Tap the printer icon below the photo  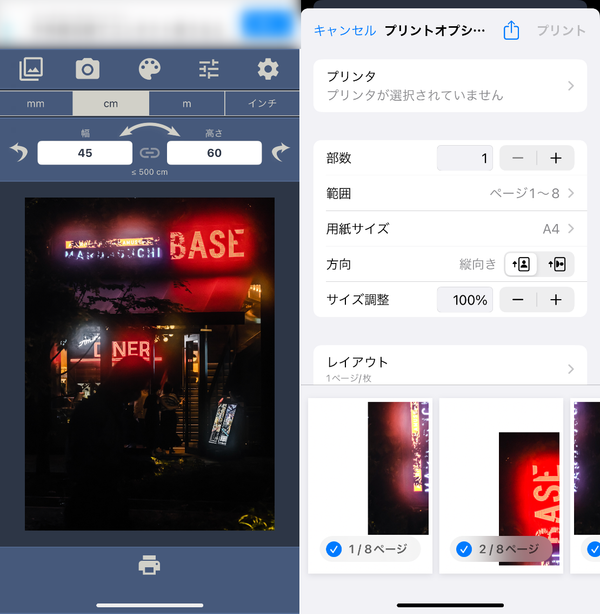[x=149, y=565]
